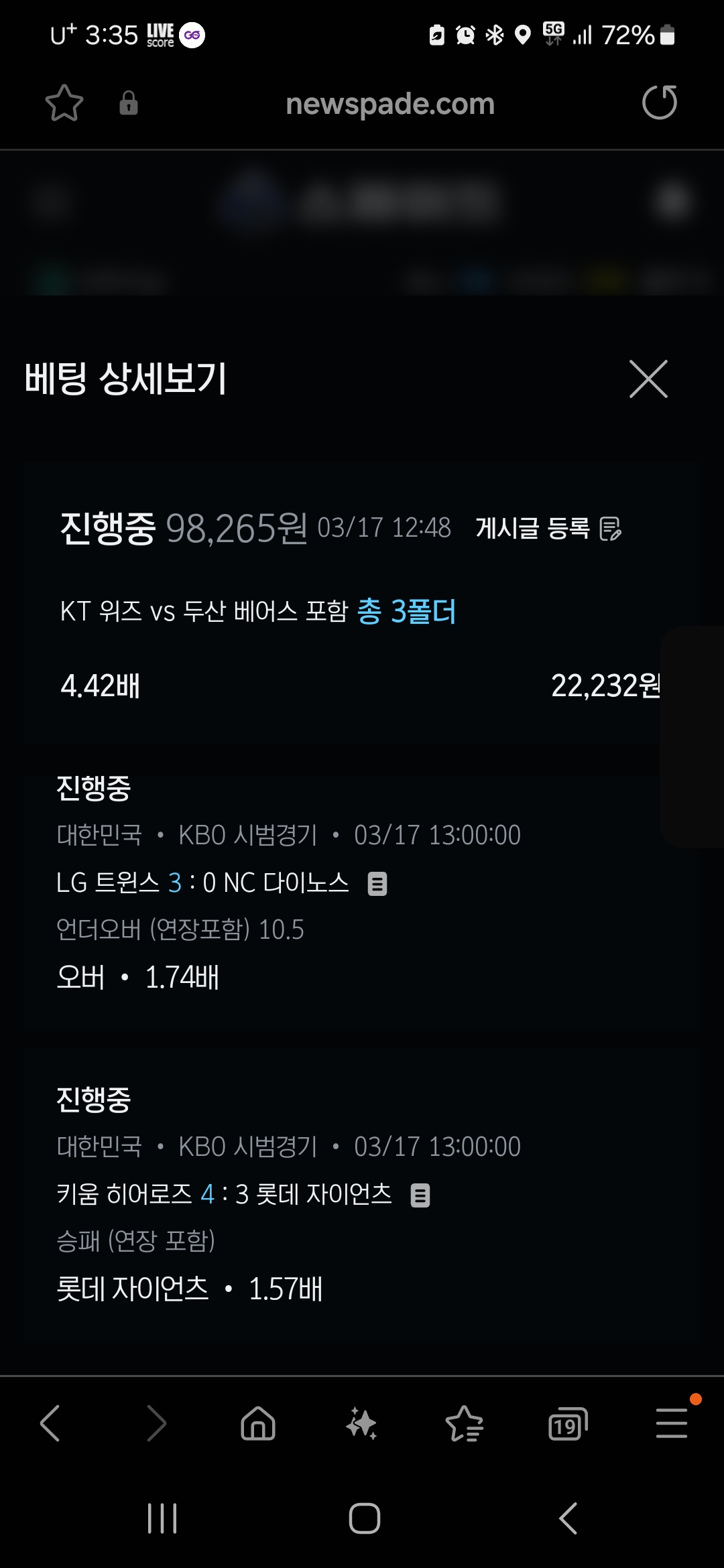The image size is (724, 1568).
Task: Open the browser home page
Action: click(x=258, y=1423)
